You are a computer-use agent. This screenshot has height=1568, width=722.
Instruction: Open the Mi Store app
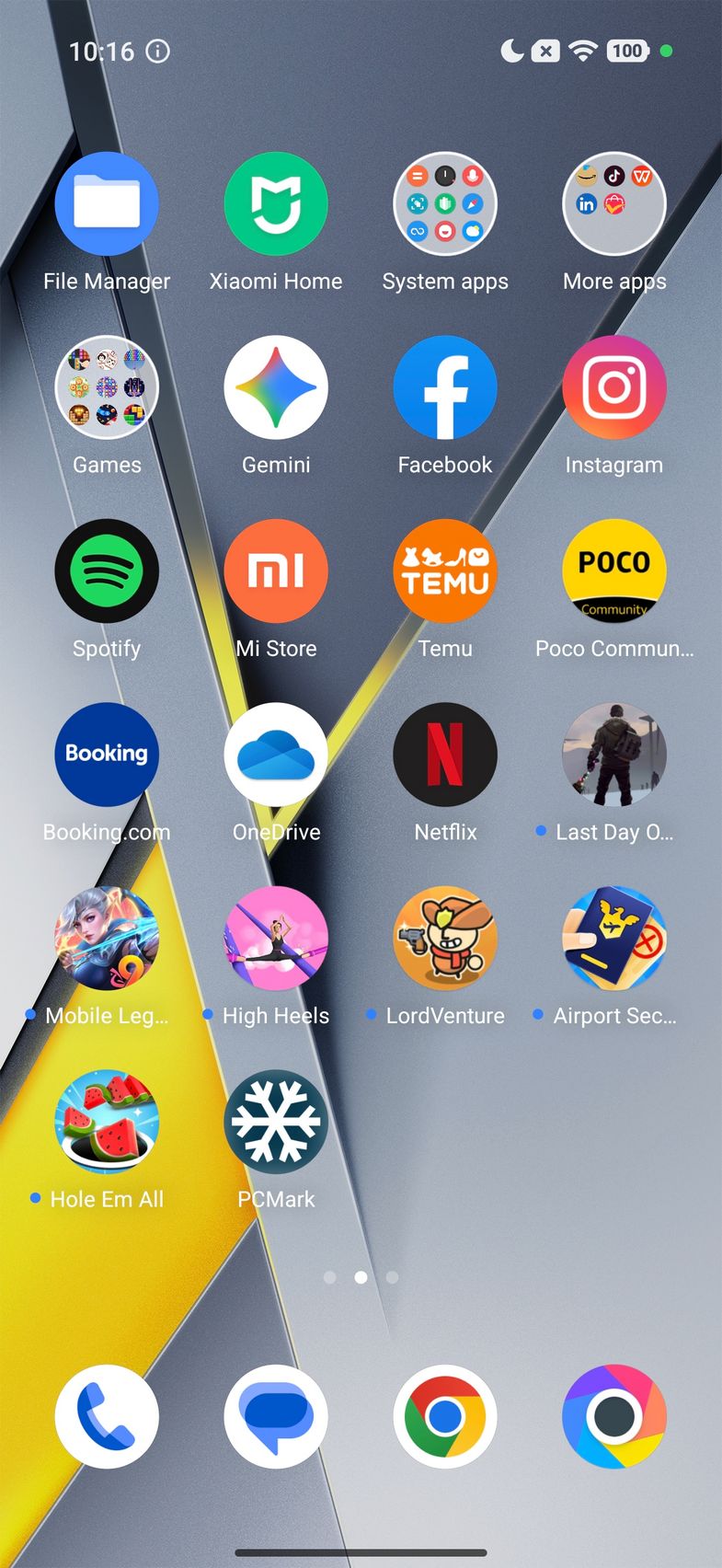(276, 571)
